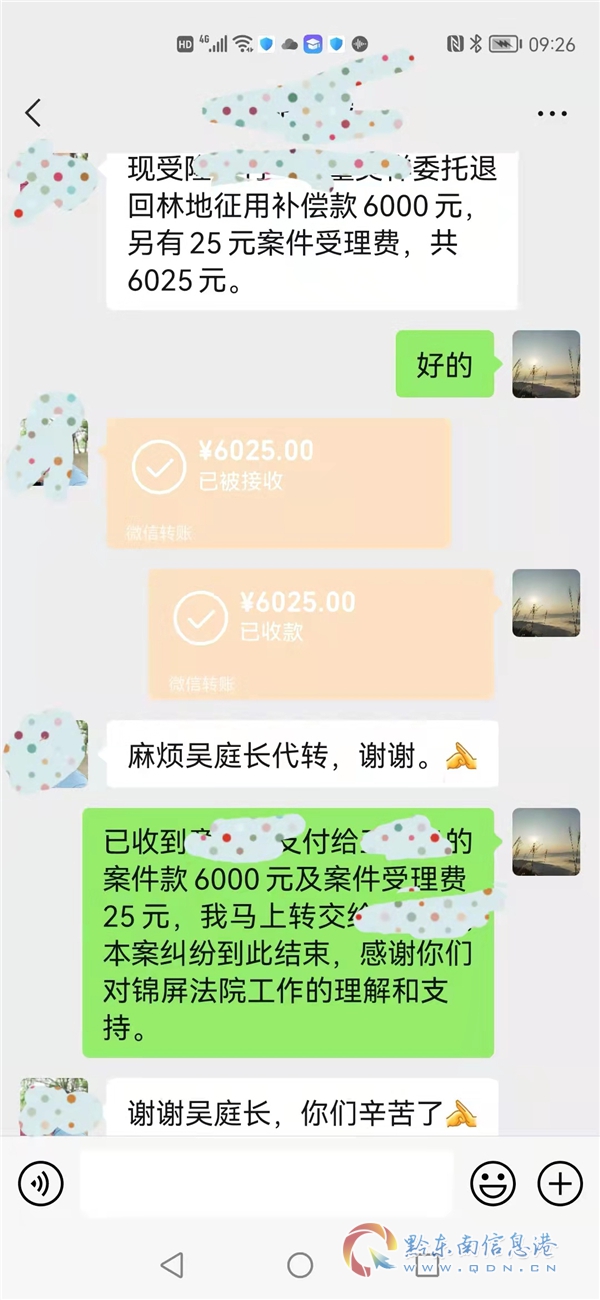This screenshot has width=600, height=1300.
Task: Switch to voice message input
Action: (x=40, y=1185)
